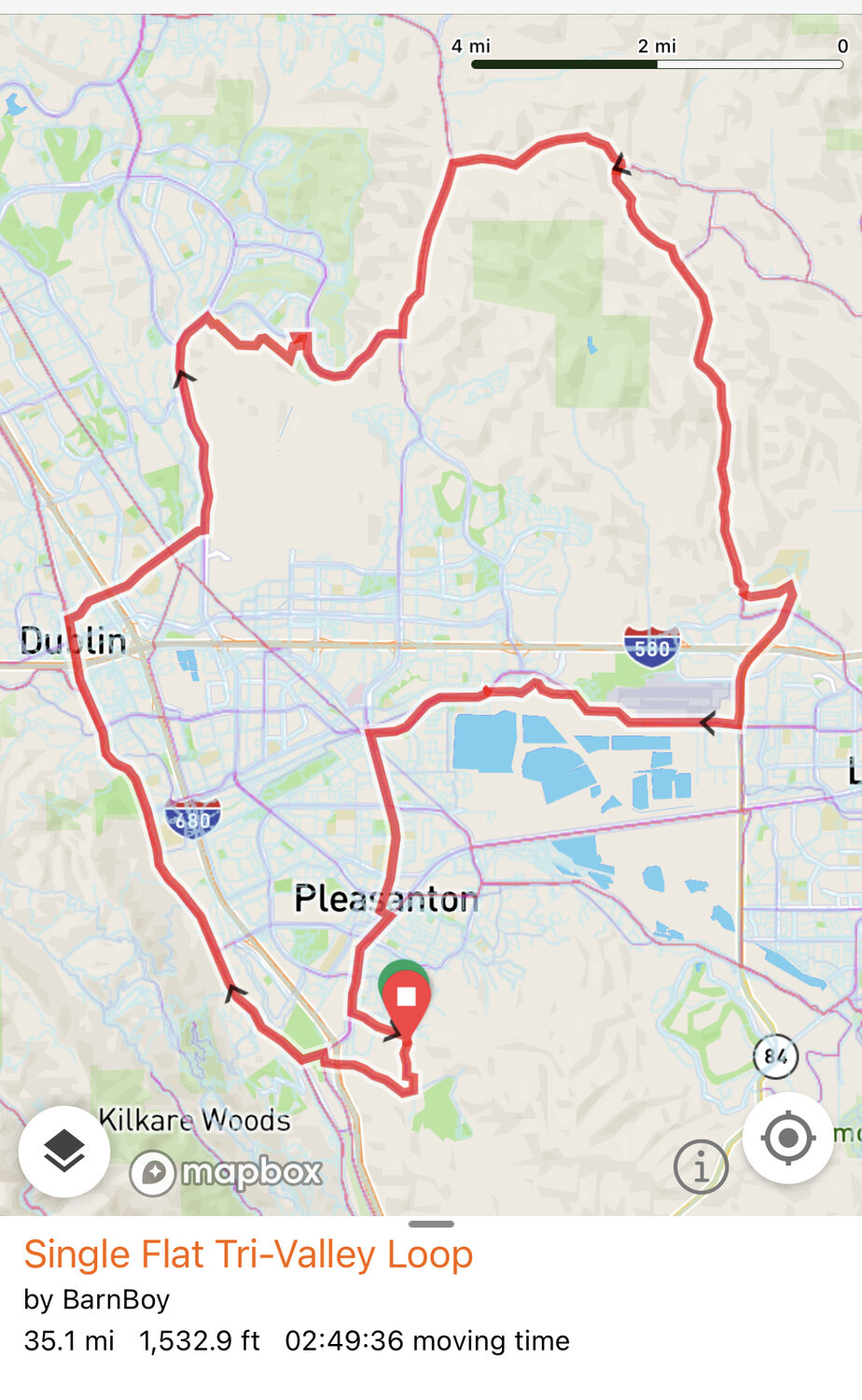The image size is (862, 1400).
Task: Center map on my current location
Action: point(788,1138)
